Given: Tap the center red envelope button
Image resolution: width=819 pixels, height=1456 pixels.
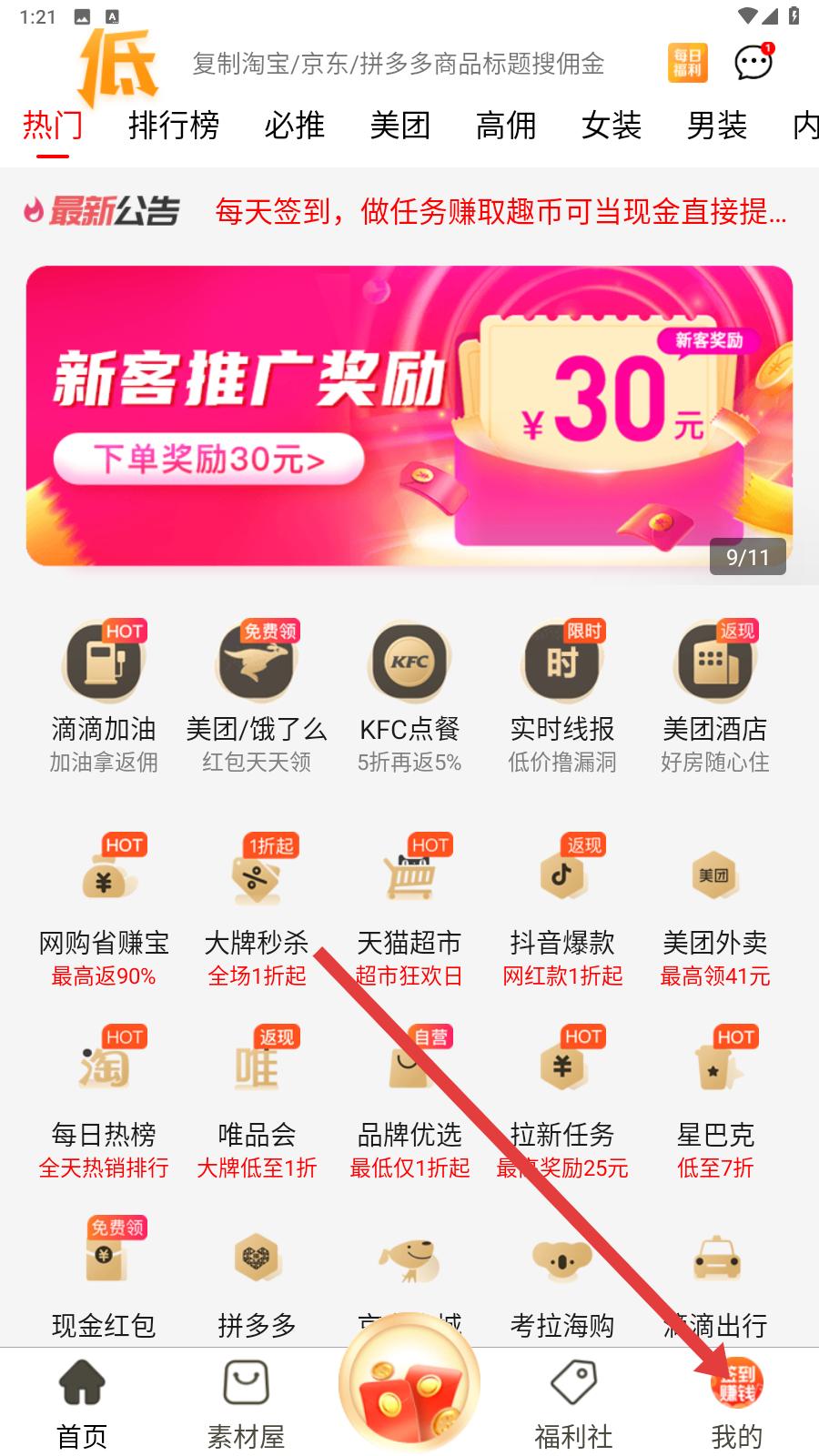Looking at the screenshot, I should click(409, 1383).
